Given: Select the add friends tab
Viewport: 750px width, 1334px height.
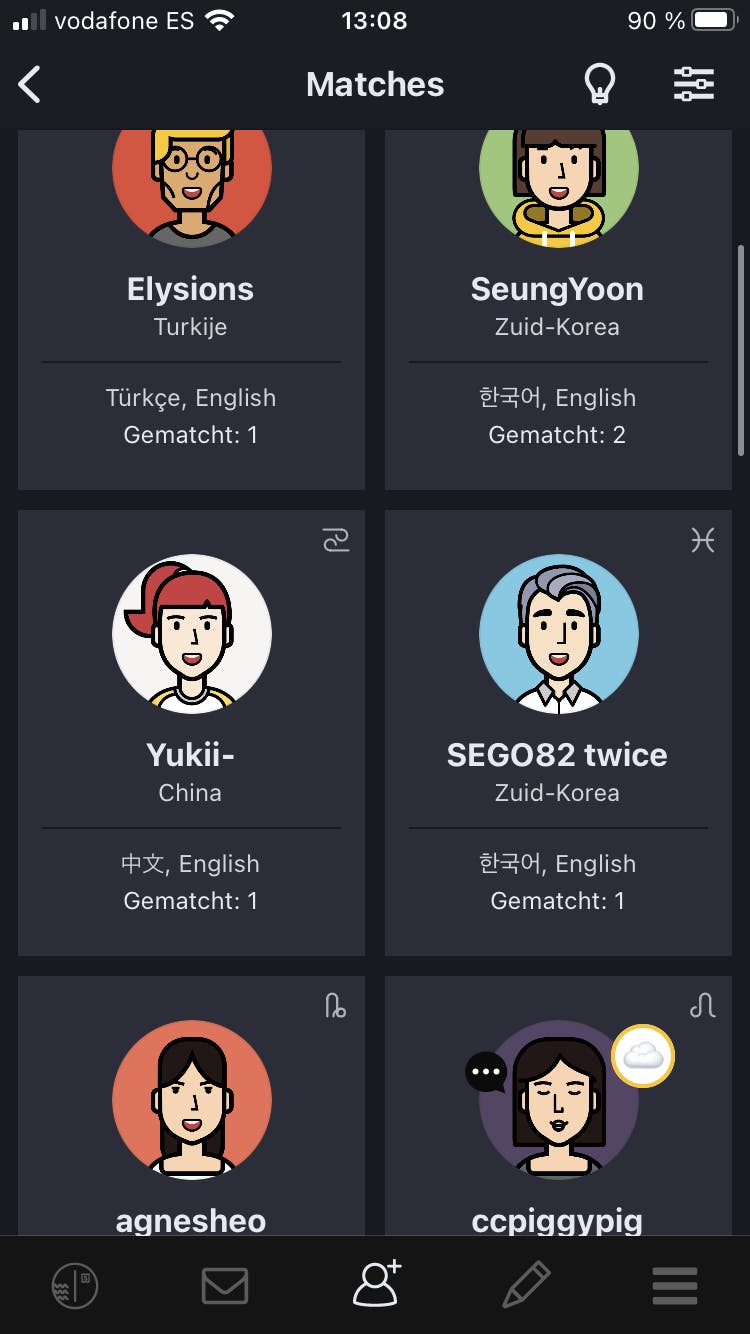Looking at the screenshot, I should click(x=376, y=1286).
